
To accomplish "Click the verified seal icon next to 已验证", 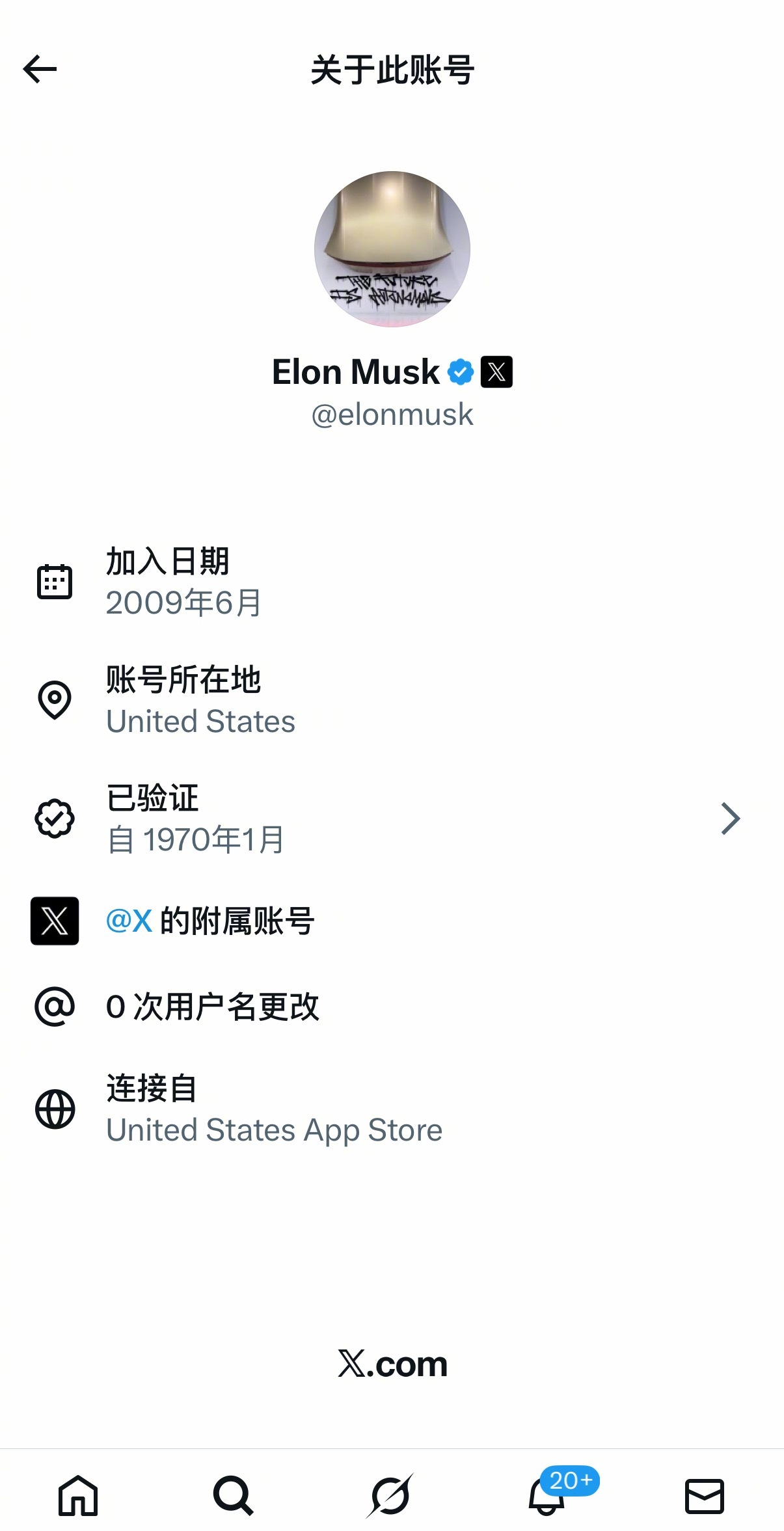I will coord(55,818).
